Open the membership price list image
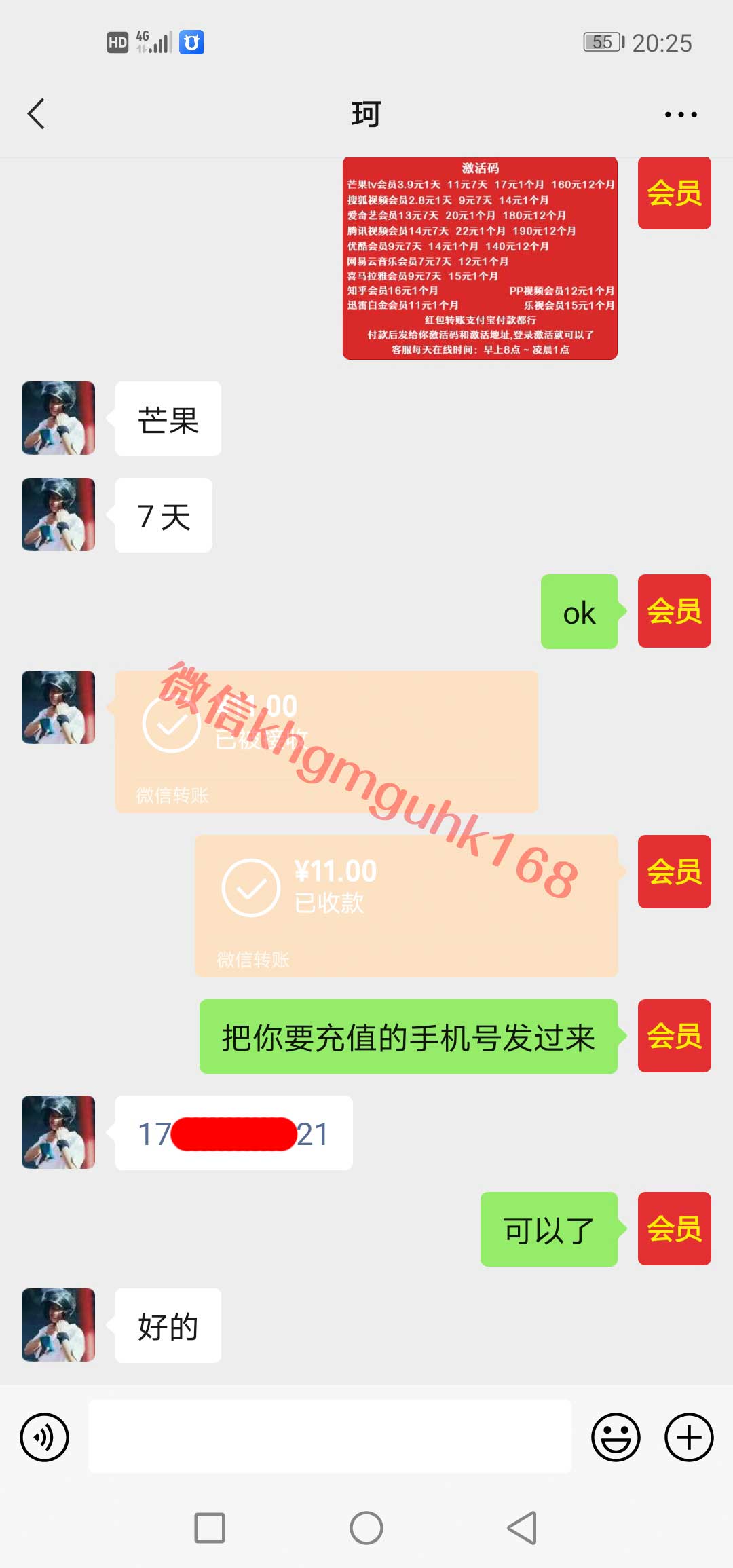Image resolution: width=733 pixels, height=1568 pixels. coord(480,259)
